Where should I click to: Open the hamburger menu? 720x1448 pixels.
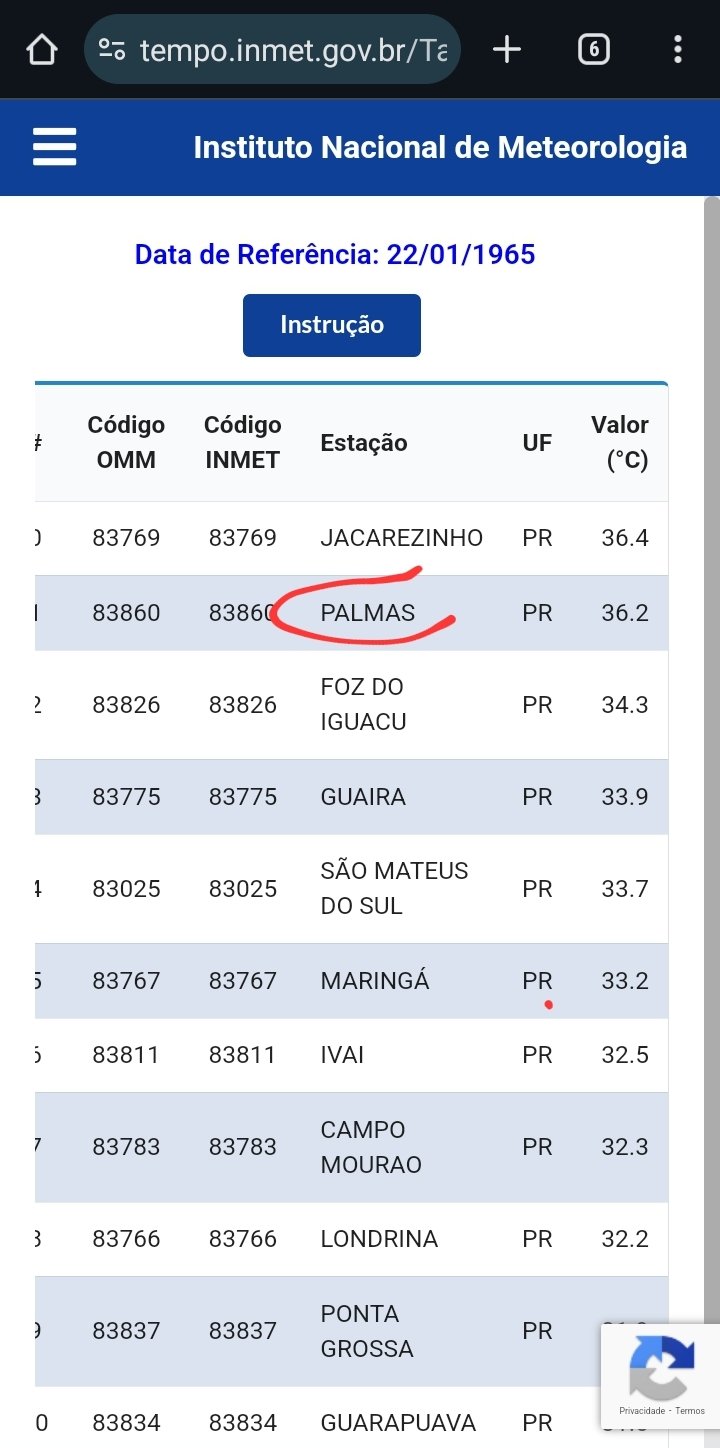coord(54,147)
